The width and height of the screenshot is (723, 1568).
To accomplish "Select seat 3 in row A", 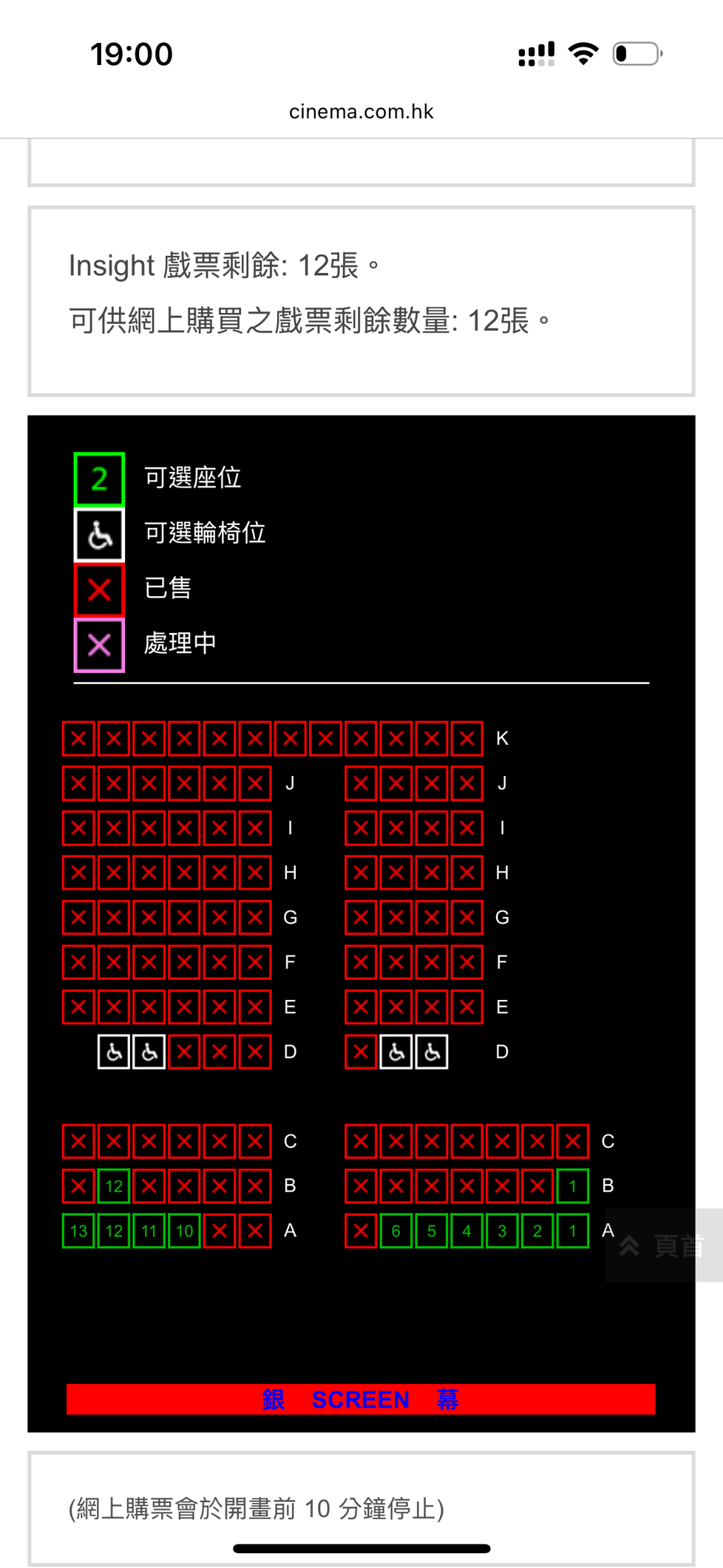I will click(502, 1231).
